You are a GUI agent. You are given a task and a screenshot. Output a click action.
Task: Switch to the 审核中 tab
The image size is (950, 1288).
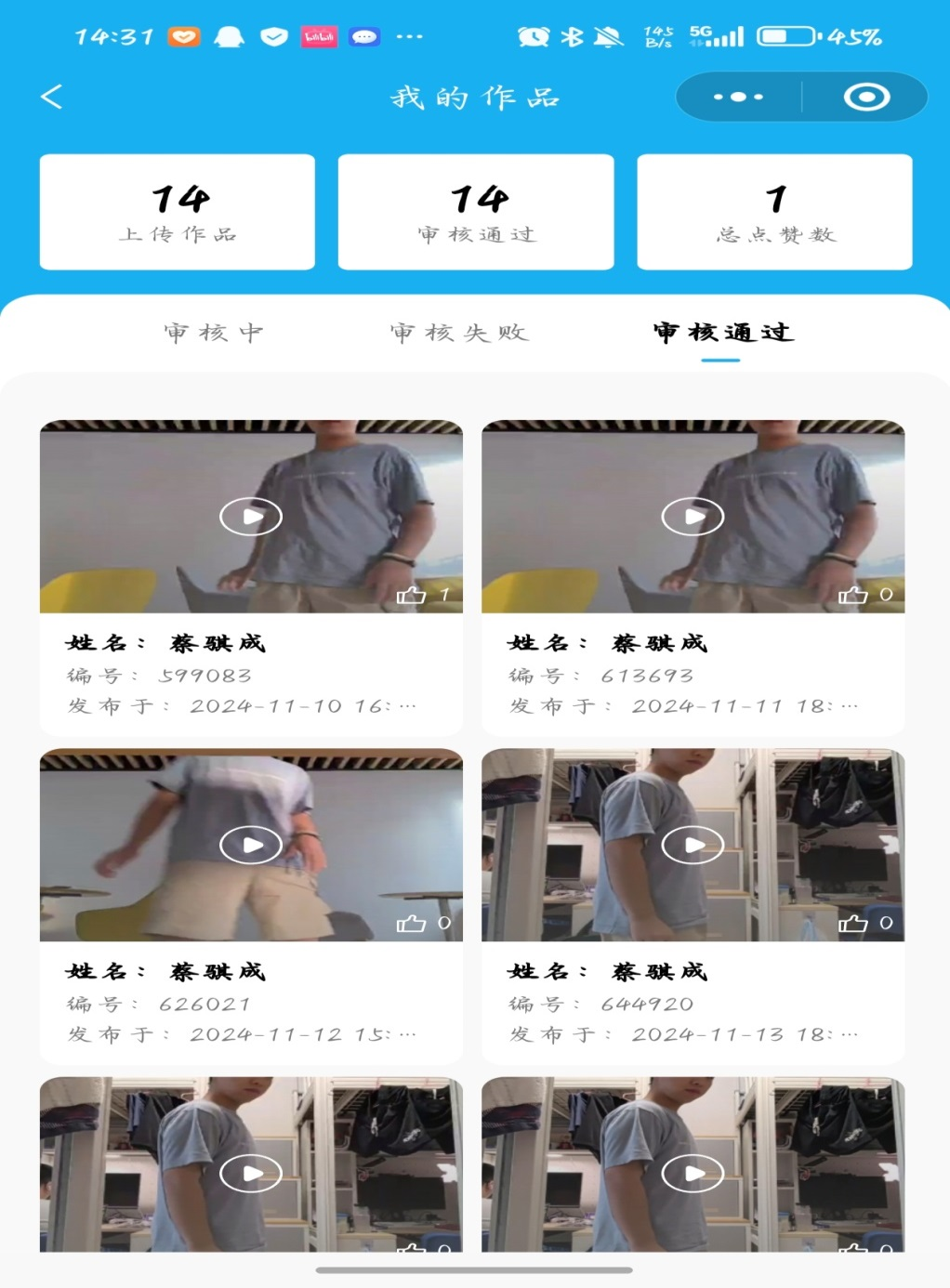click(x=214, y=333)
